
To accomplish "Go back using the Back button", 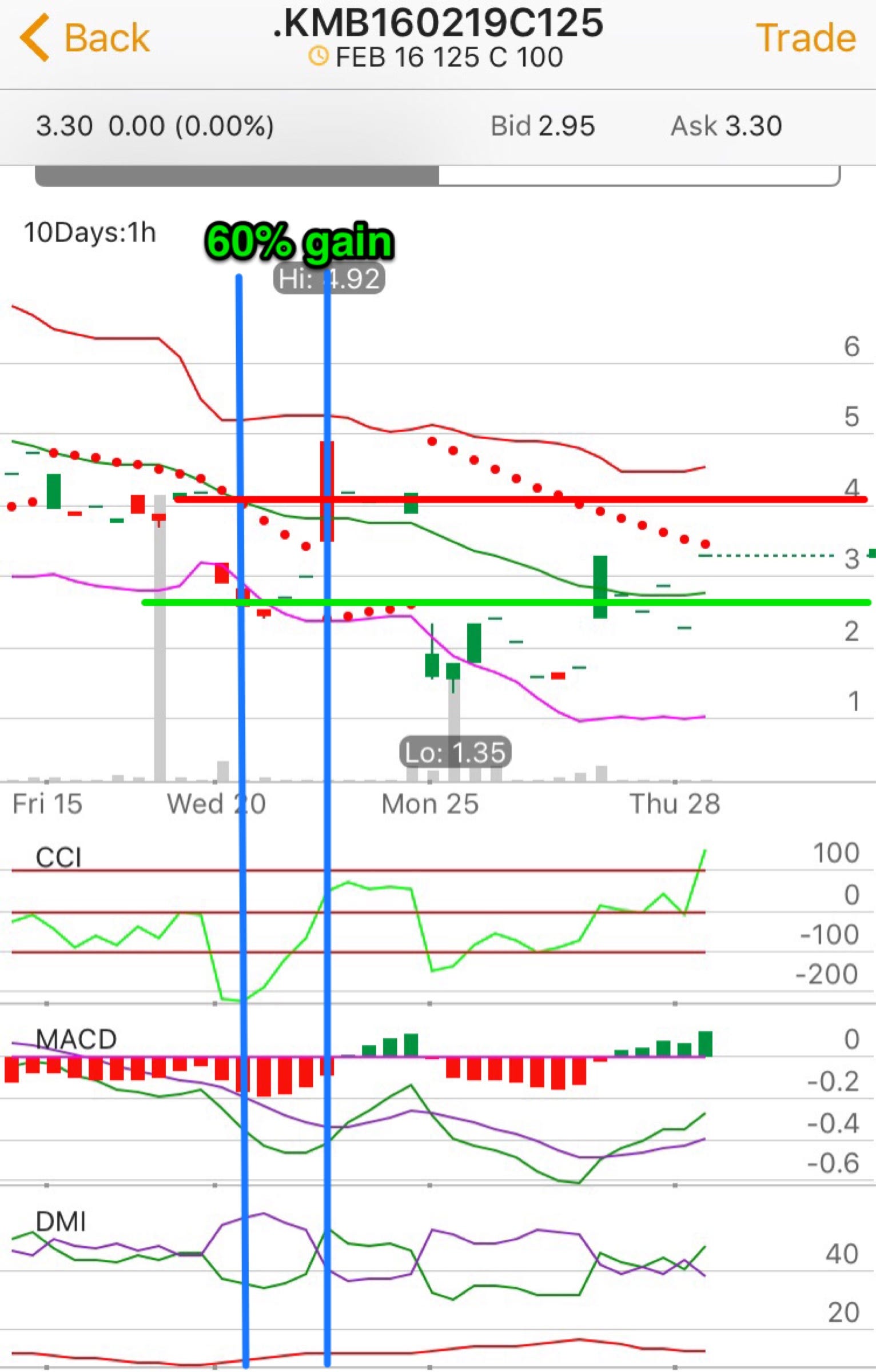I will click(86, 38).
